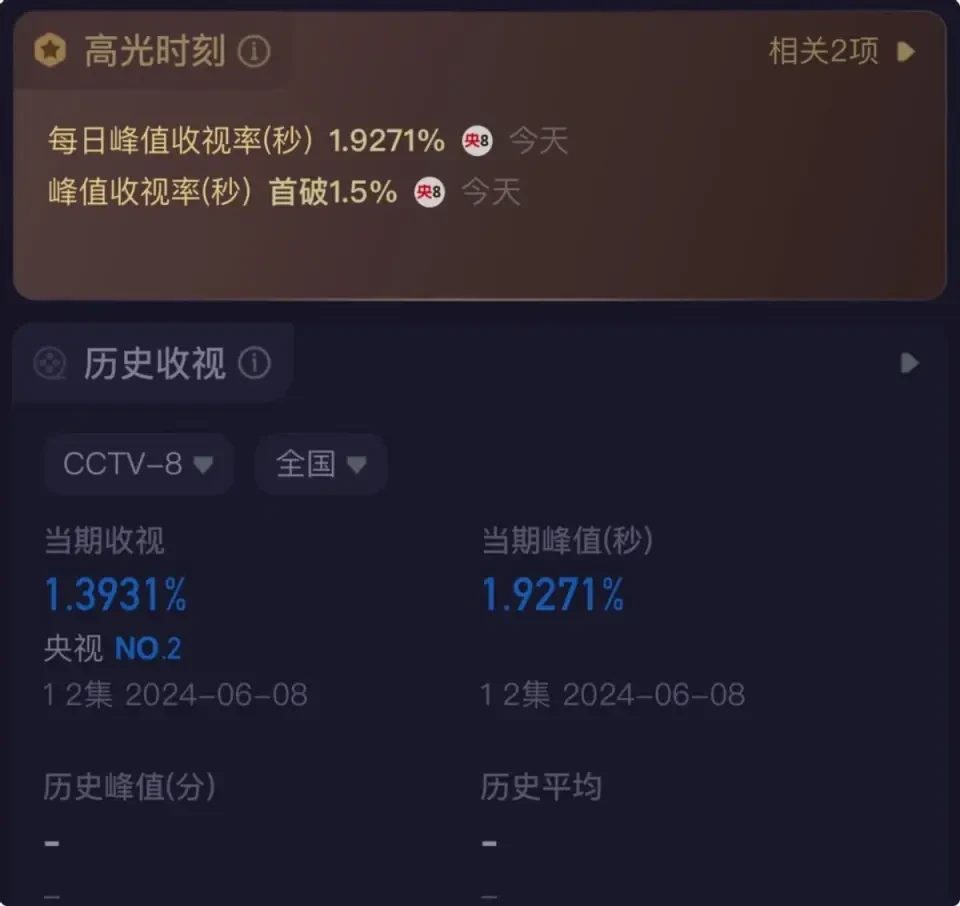Tap info icon next to 高光时刻

pyautogui.click(x=254, y=51)
